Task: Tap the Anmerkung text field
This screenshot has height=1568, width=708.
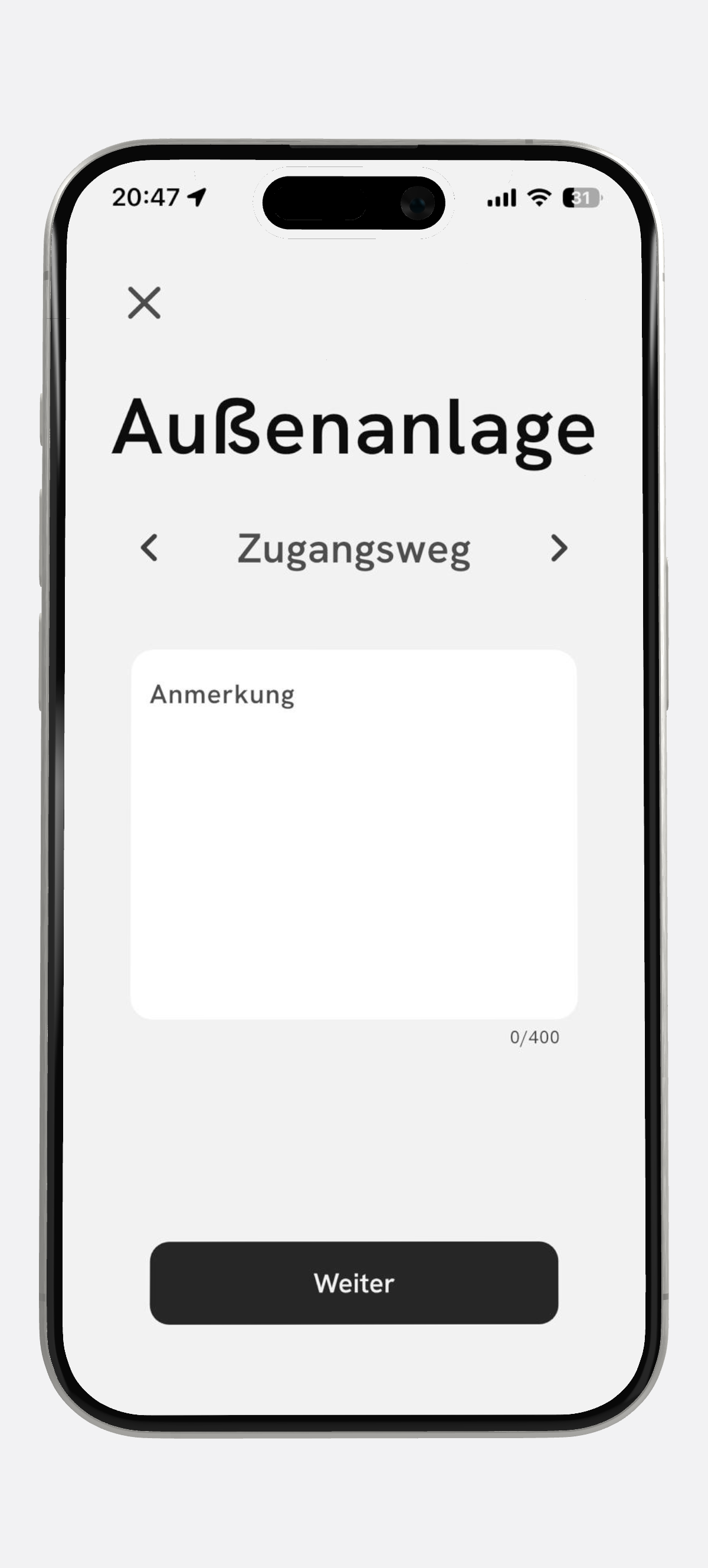Action: pyautogui.click(x=353, y=834)
